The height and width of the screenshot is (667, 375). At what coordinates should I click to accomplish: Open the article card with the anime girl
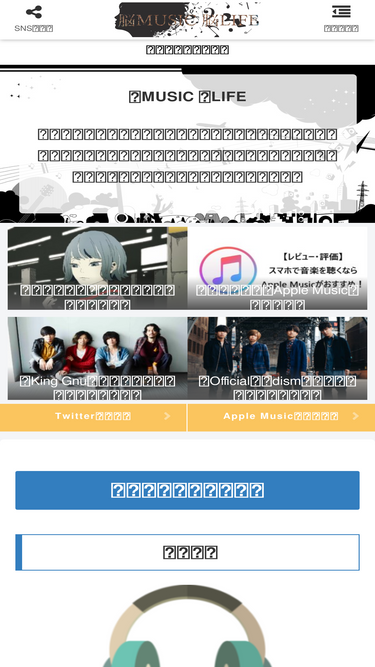coord(97,268)
